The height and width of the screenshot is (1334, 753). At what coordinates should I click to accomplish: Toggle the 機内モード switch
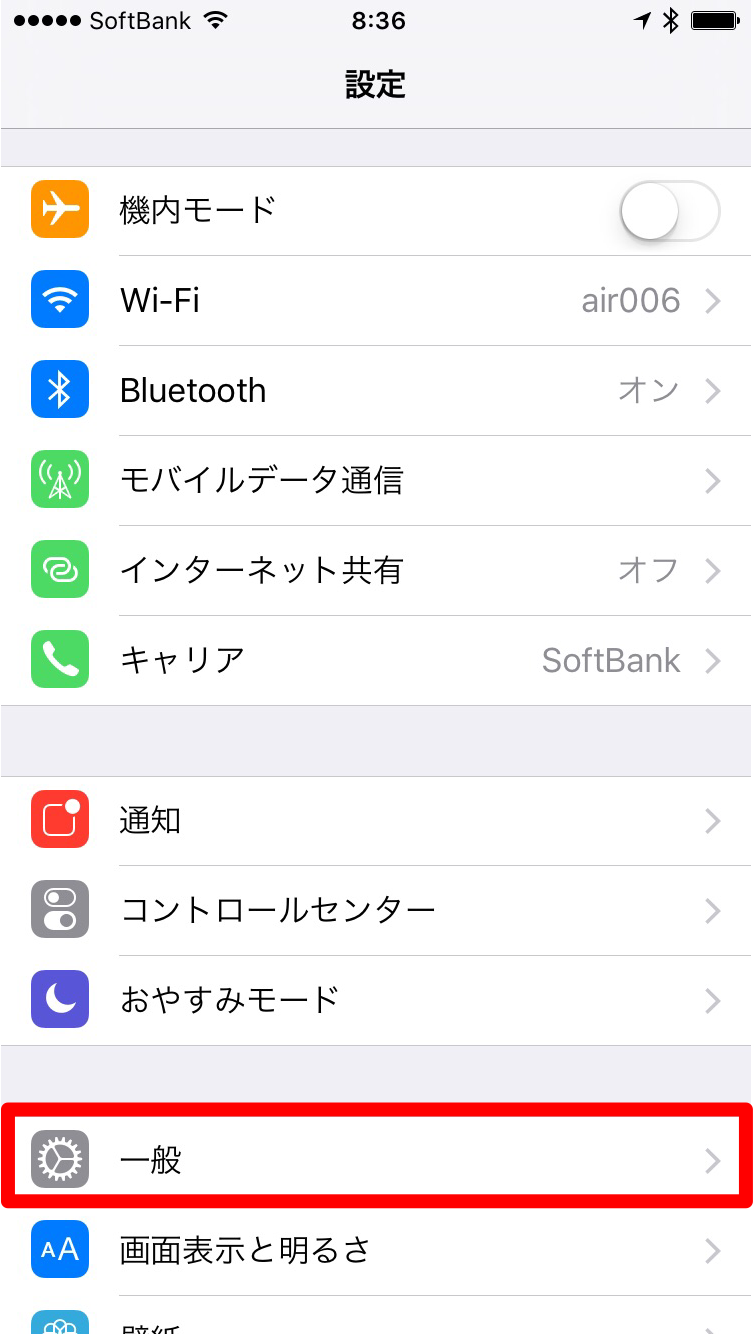tap(669, 211)
